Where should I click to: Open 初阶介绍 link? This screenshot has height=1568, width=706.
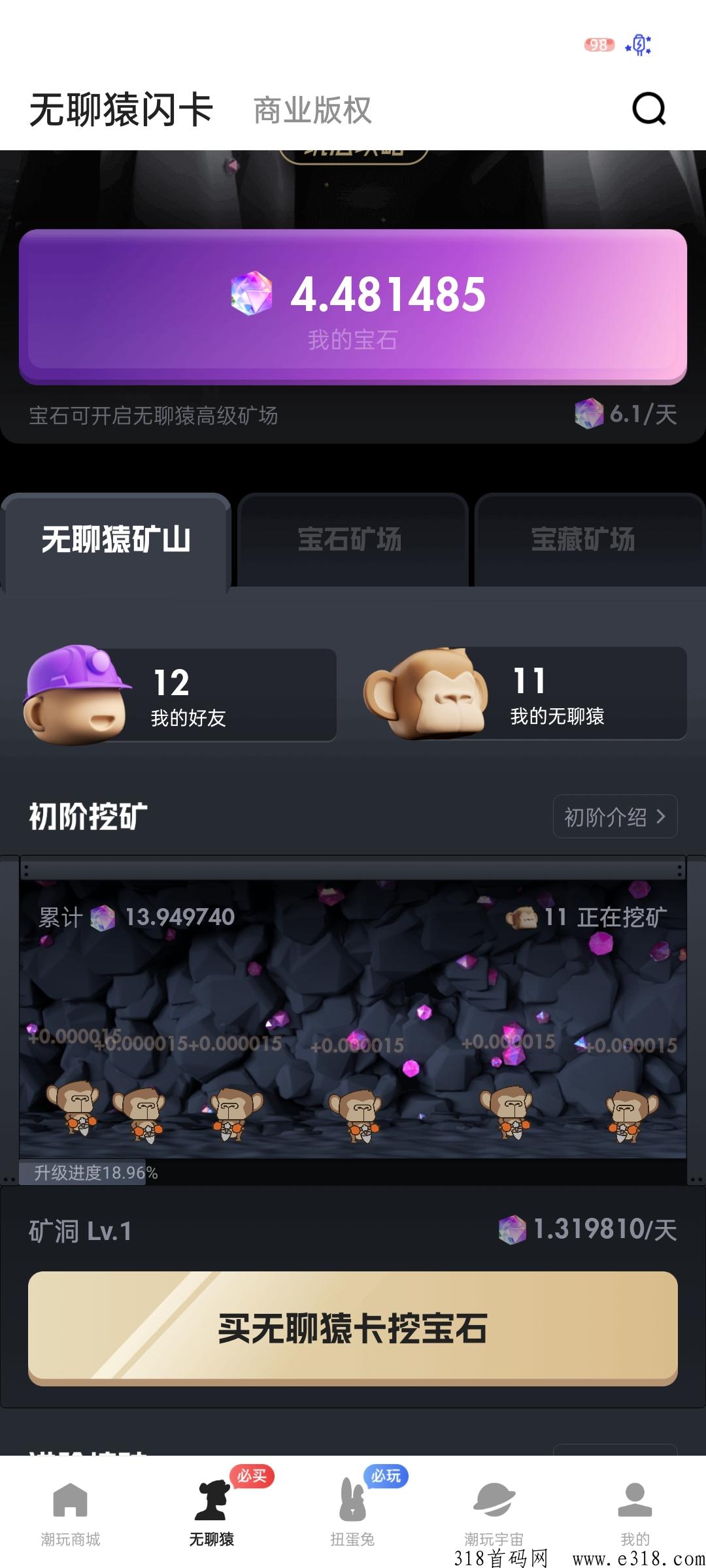tap(614, 817)
